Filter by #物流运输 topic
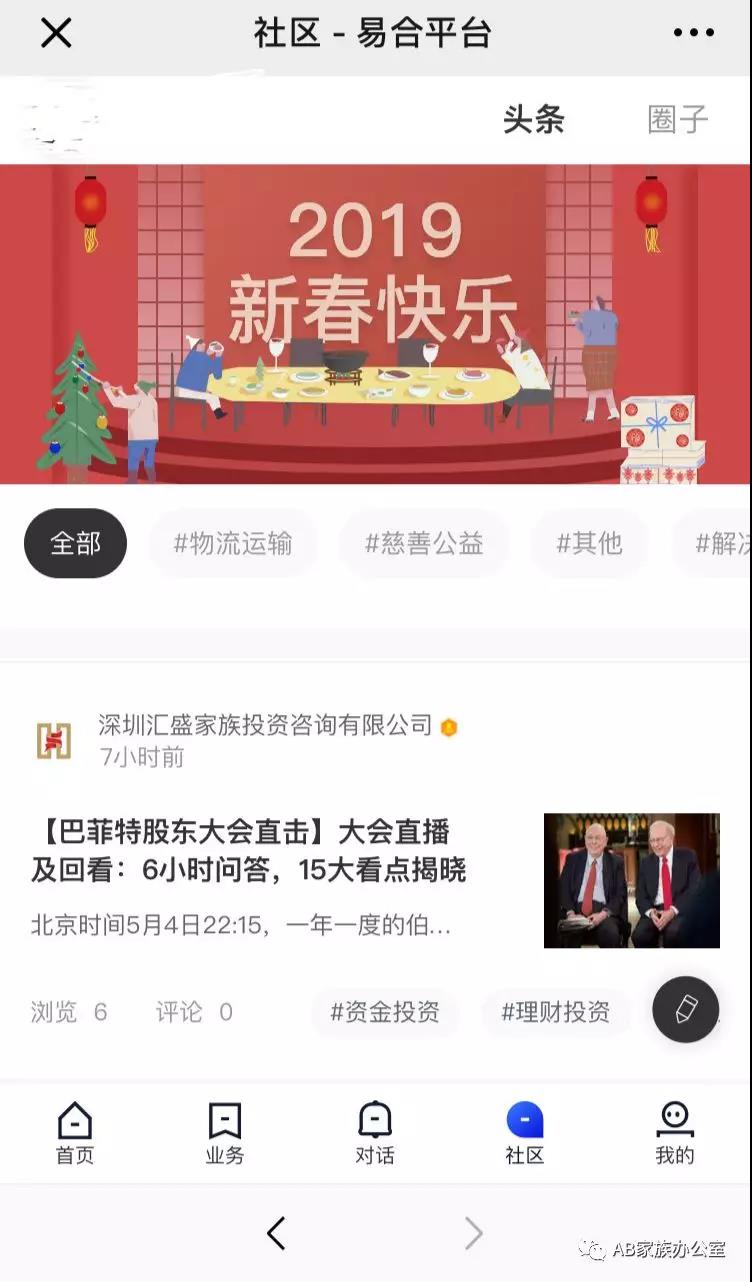 (x=233, y=543)
